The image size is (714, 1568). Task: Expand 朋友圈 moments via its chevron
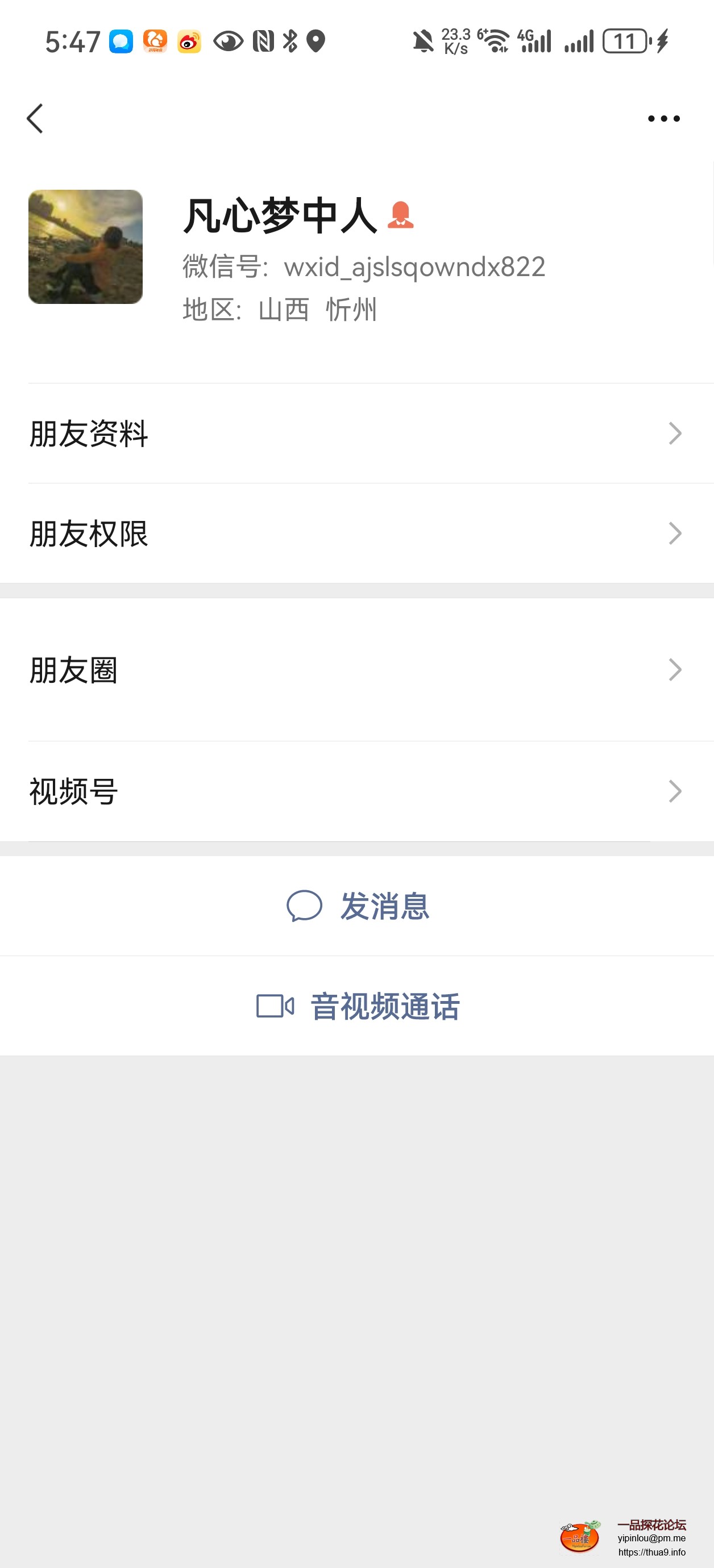point(675,669)
